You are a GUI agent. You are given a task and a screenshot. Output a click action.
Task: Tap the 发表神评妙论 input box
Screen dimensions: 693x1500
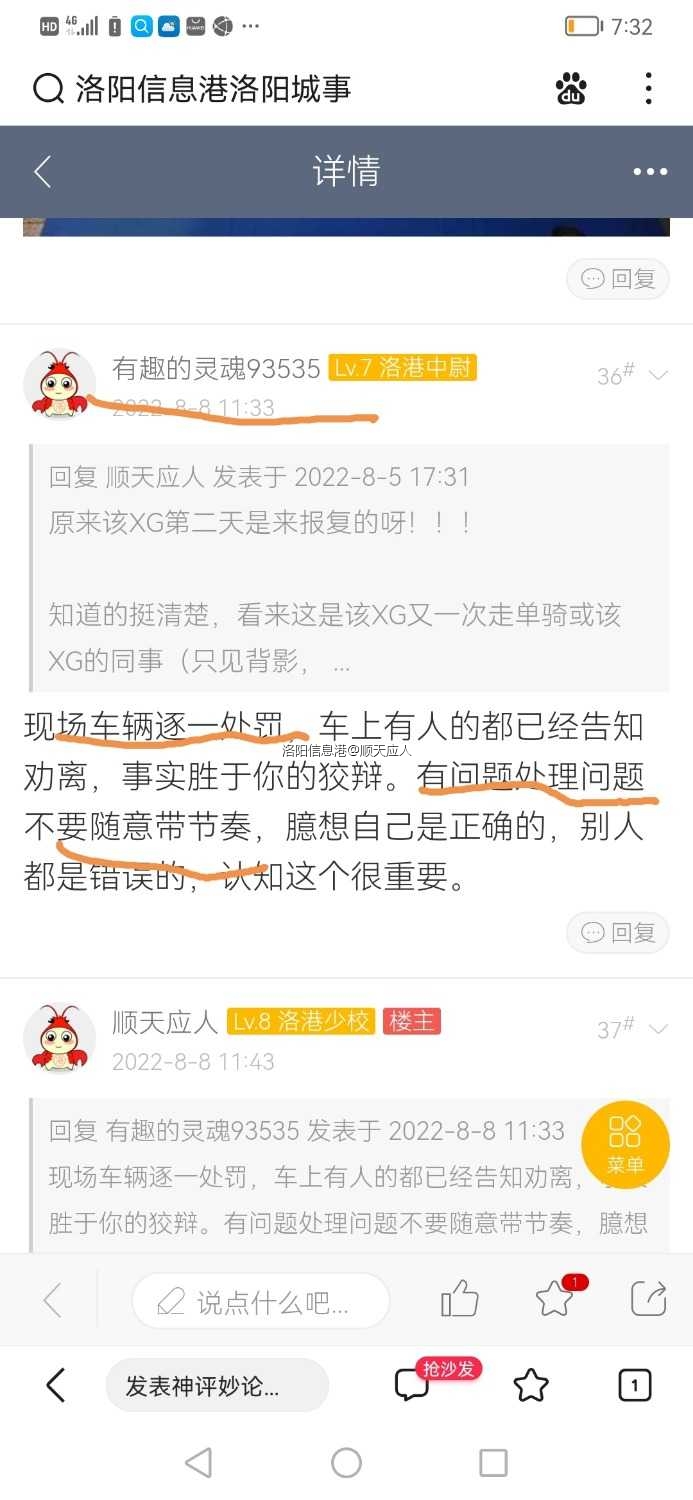coord(217,1386)
